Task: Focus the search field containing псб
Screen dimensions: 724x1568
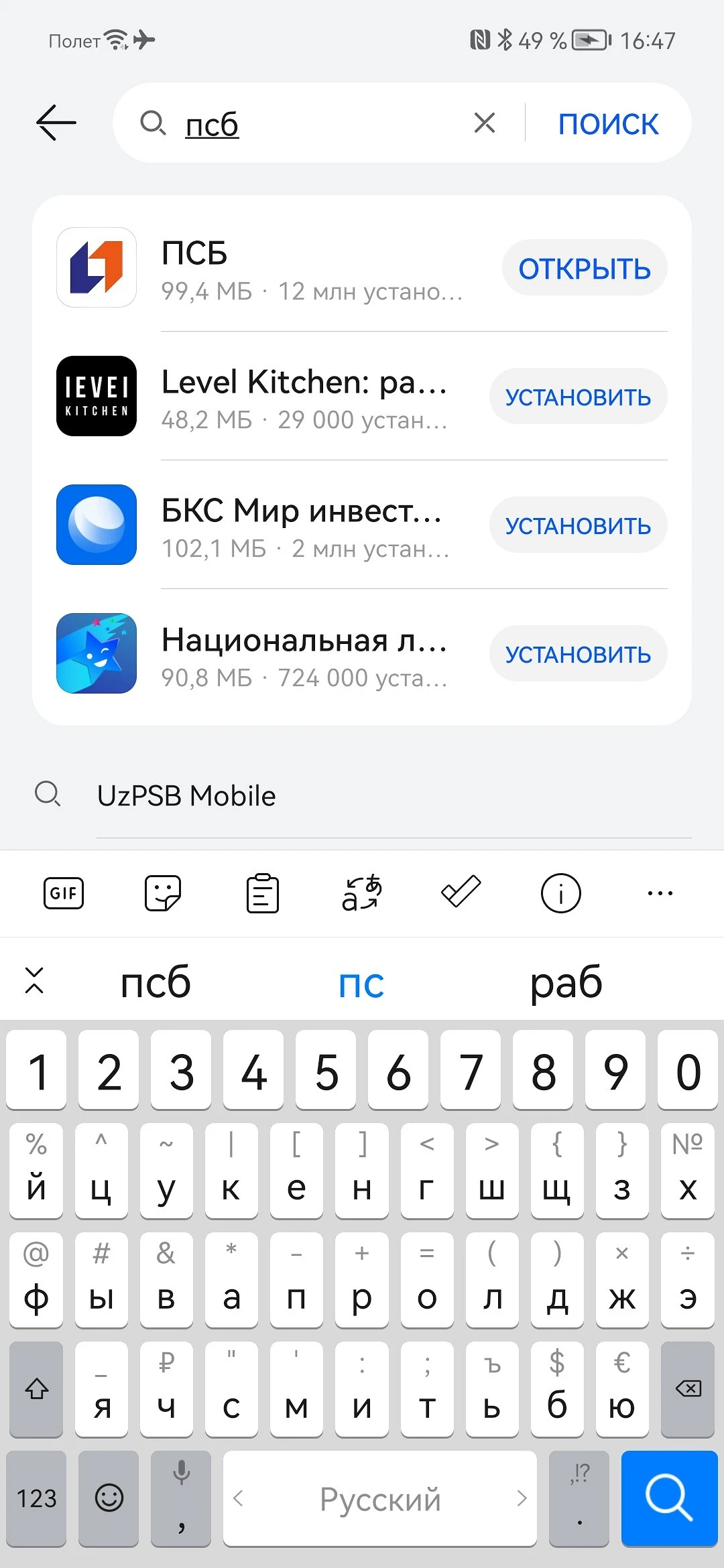Action: coord(322,124)
